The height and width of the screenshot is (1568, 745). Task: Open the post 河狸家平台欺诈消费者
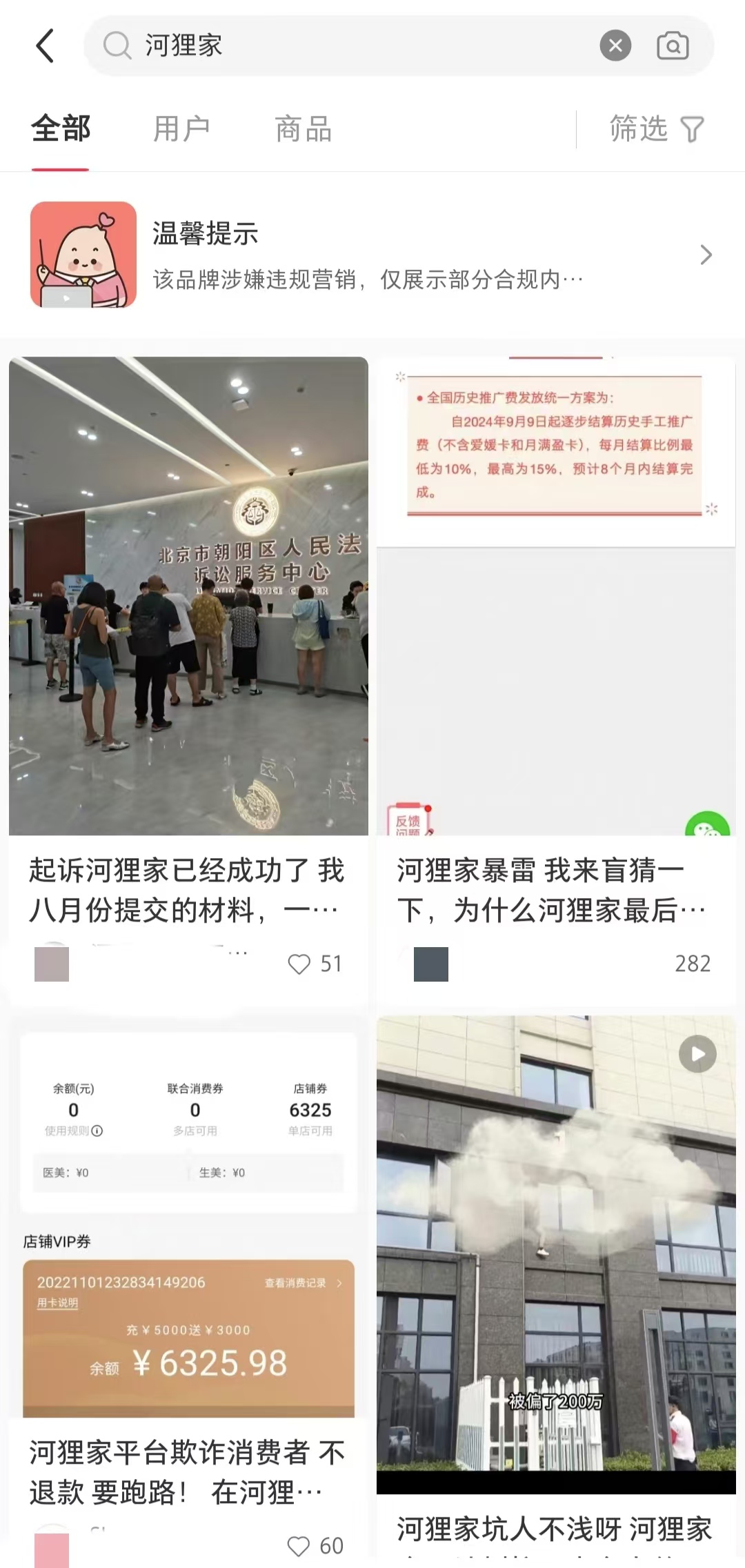(x=188, y=1471)
